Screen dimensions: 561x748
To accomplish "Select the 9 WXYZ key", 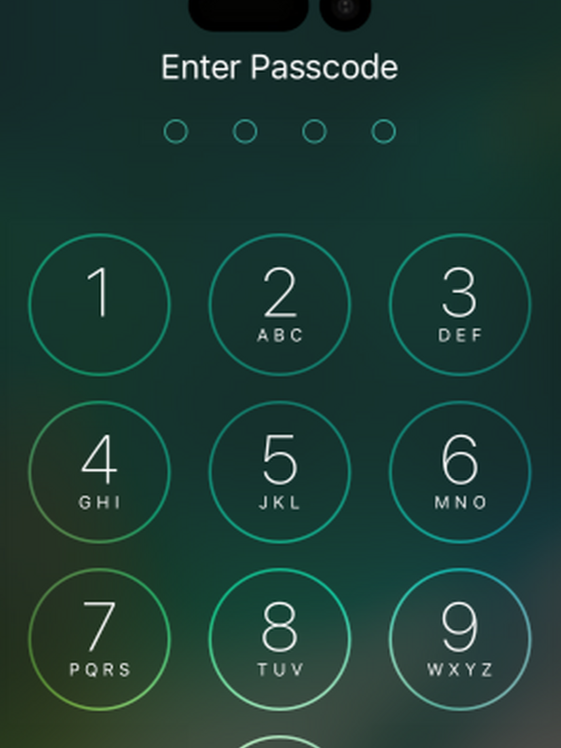I will 460,639.
